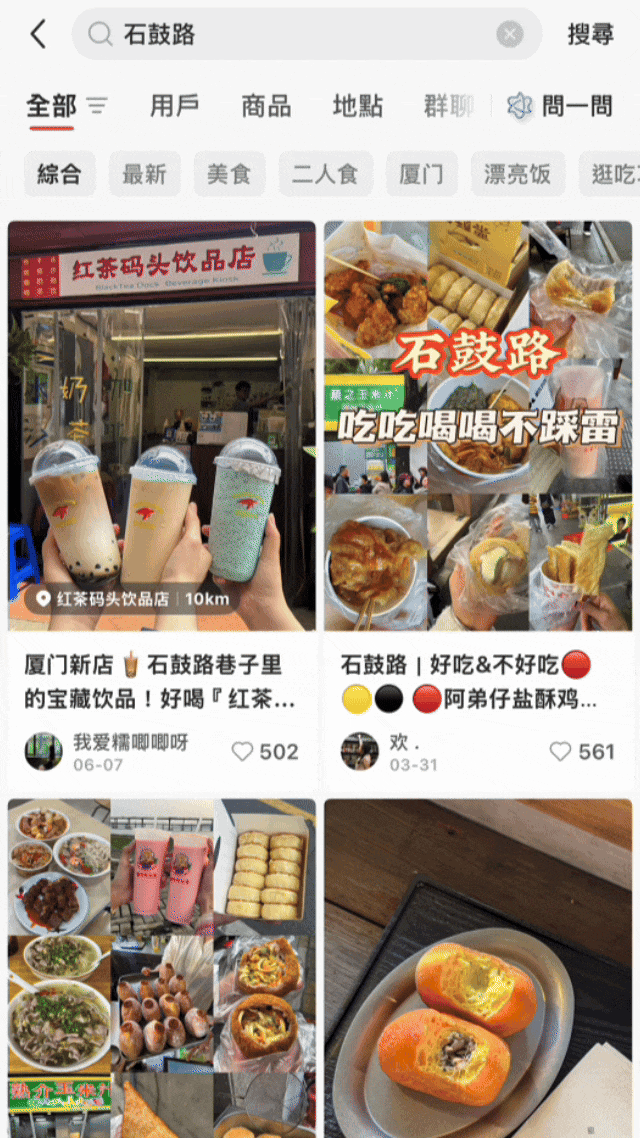Like the post by 欢.
This screenshot has height=1138, width=640.
tap(560, 751)
